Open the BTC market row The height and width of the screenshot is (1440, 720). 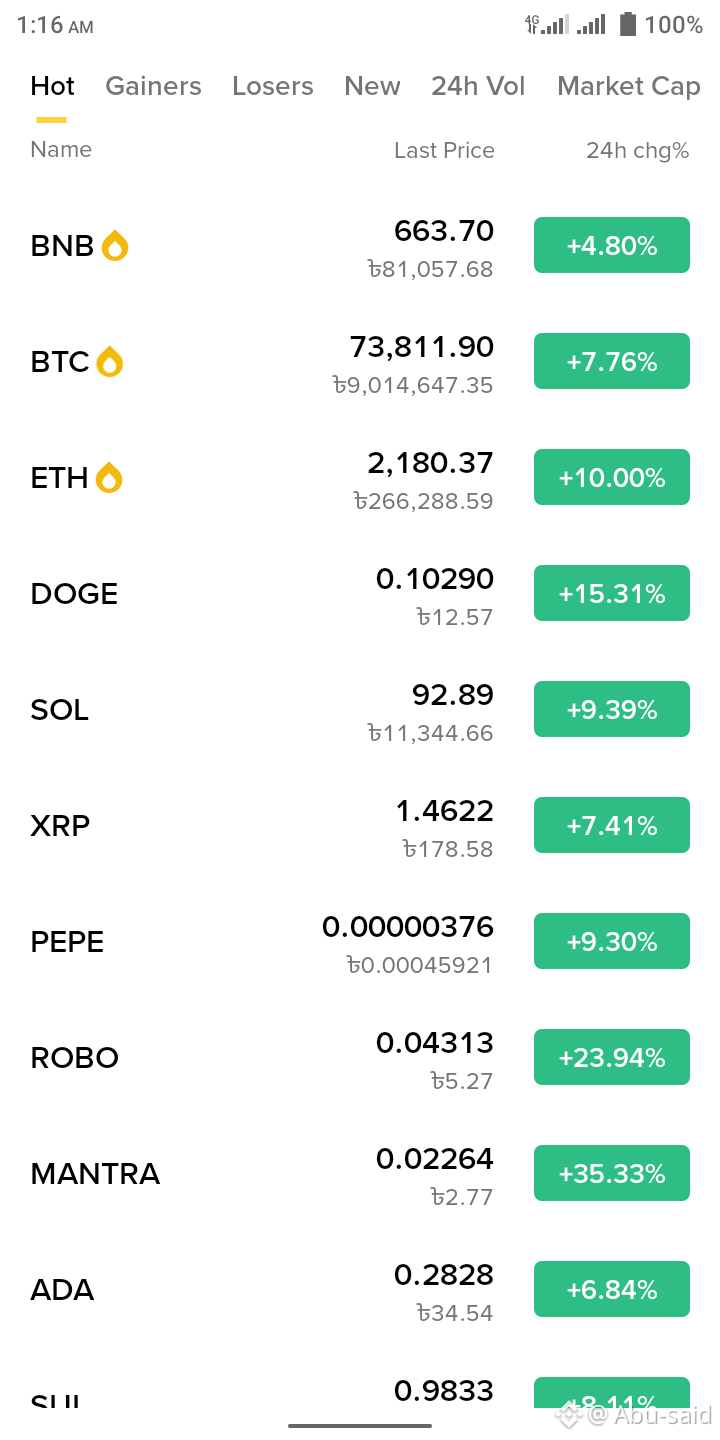point(360,361)
